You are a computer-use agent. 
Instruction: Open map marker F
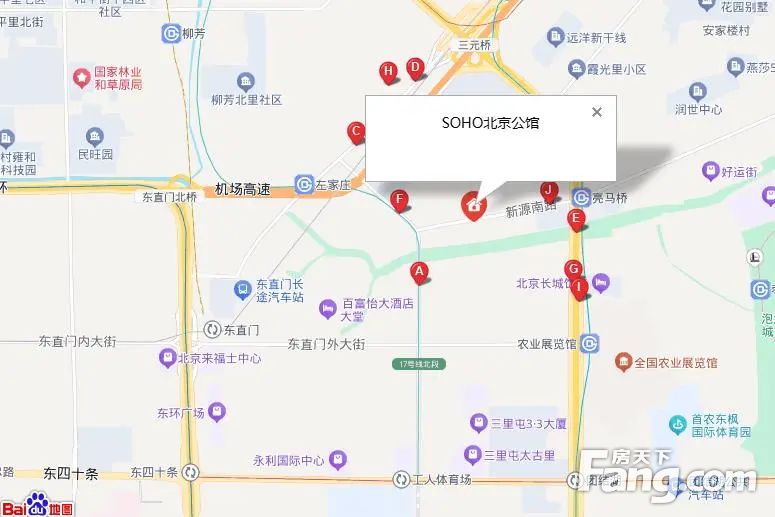pyautogui.click(x=399, y=200)
